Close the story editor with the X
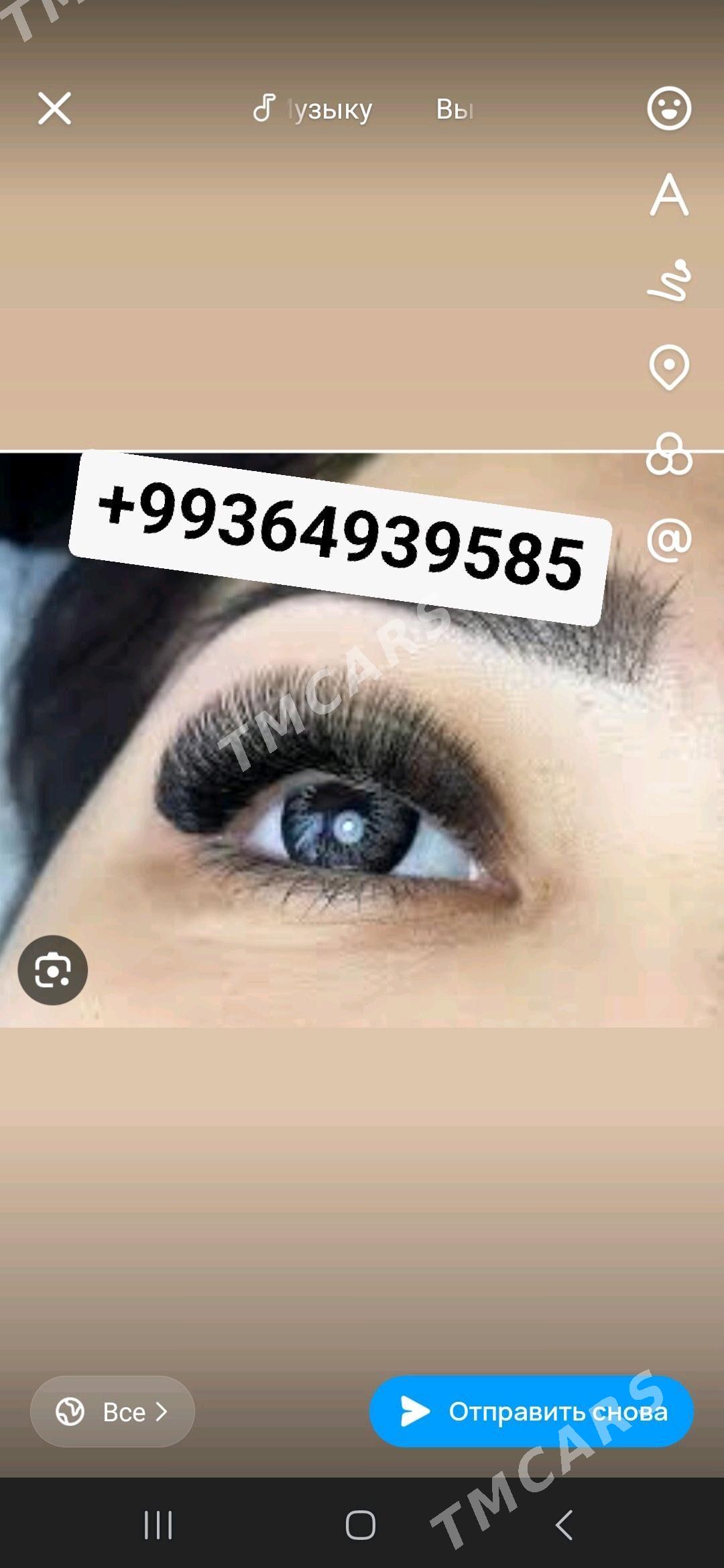Image resolution: width=724 pixels, height=1568 pixels. (54, 109)
